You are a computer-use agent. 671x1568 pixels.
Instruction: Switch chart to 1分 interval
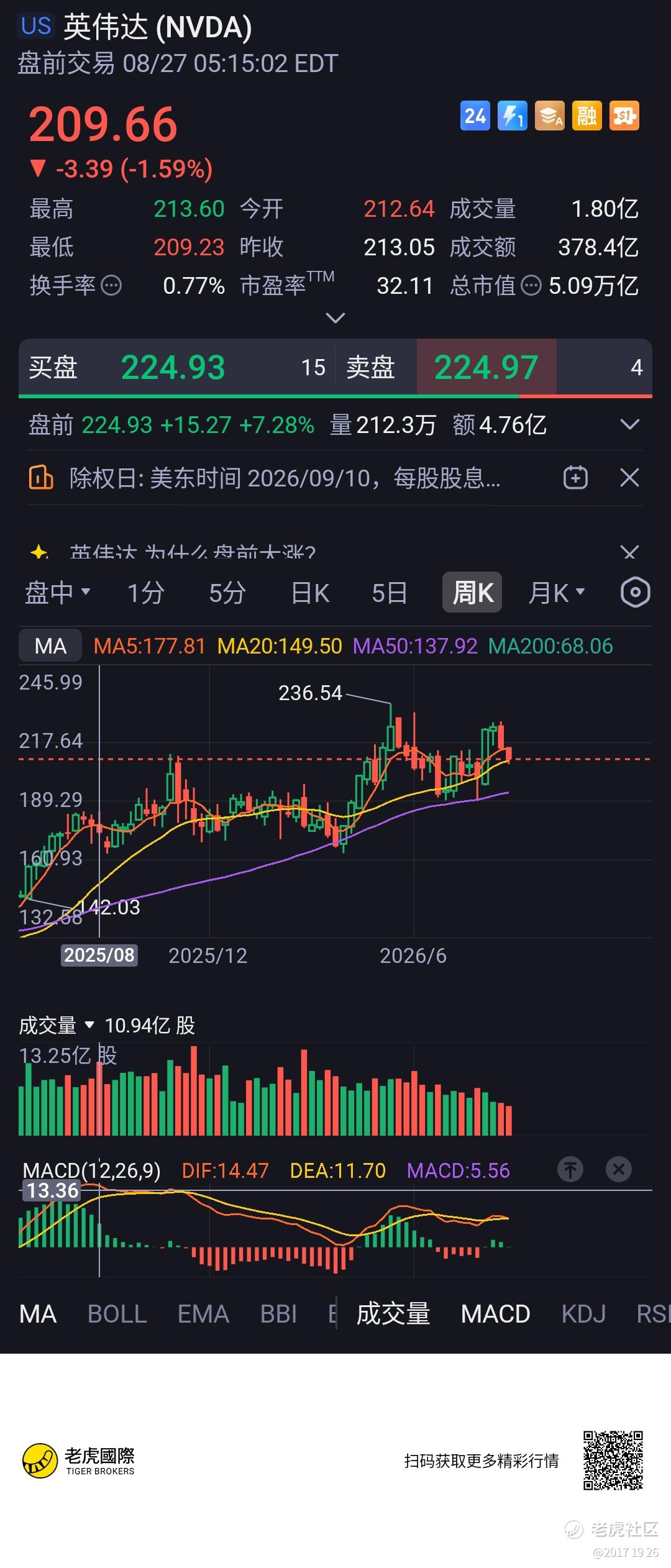tap(145, 593)
